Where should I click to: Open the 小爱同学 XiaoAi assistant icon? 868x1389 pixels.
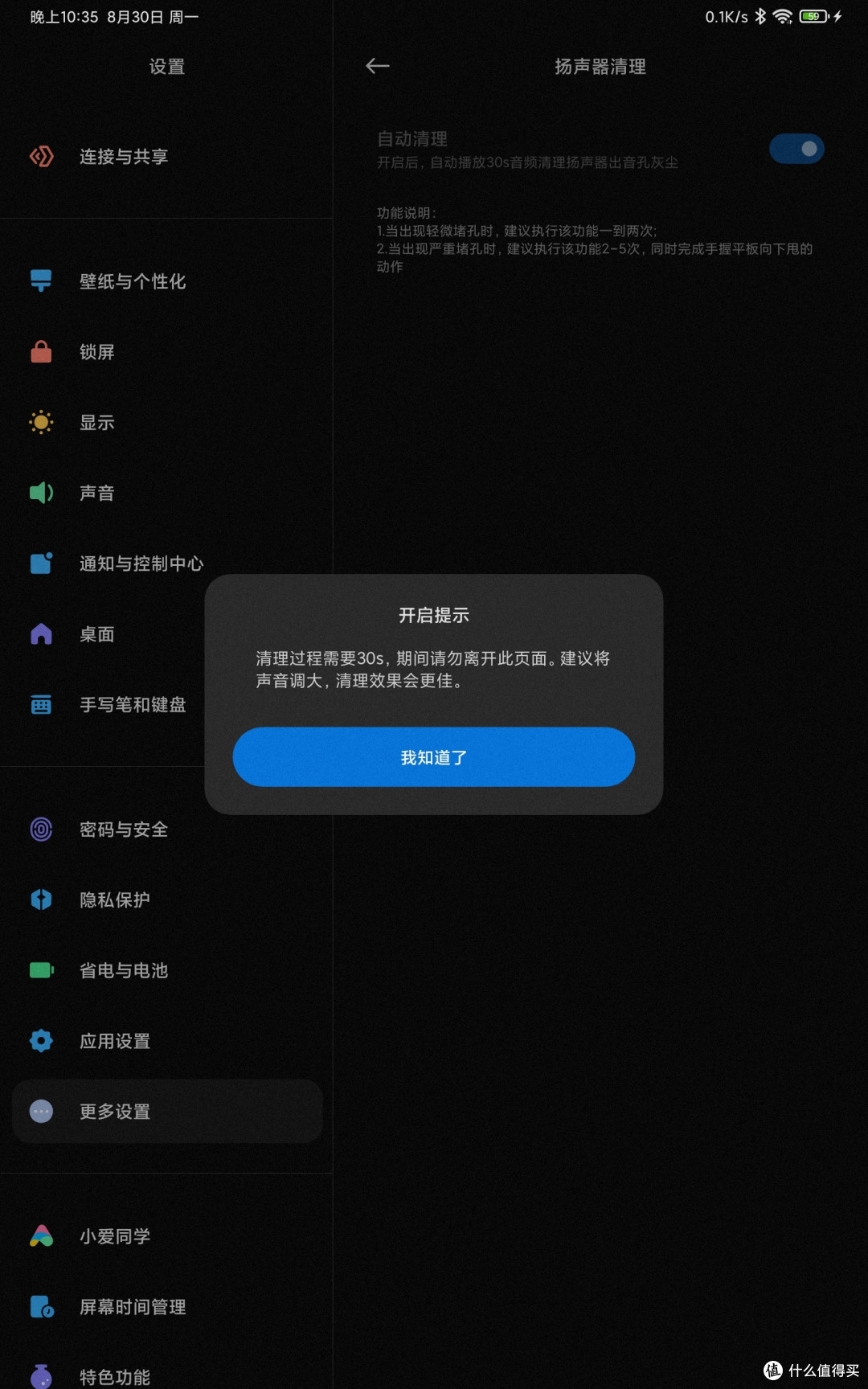40,1235
